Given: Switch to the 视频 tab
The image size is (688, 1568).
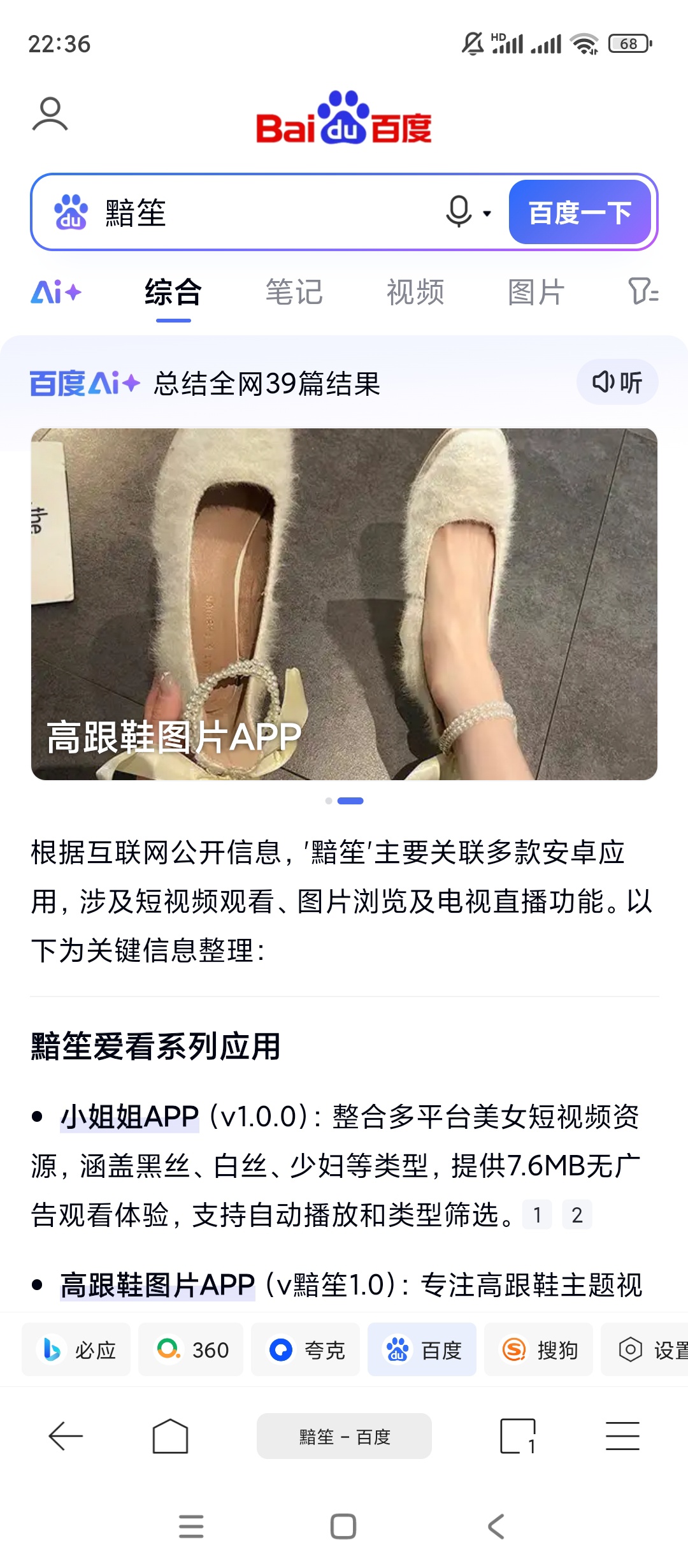Looking at the screenshot, I should click(x=415, y=293).
